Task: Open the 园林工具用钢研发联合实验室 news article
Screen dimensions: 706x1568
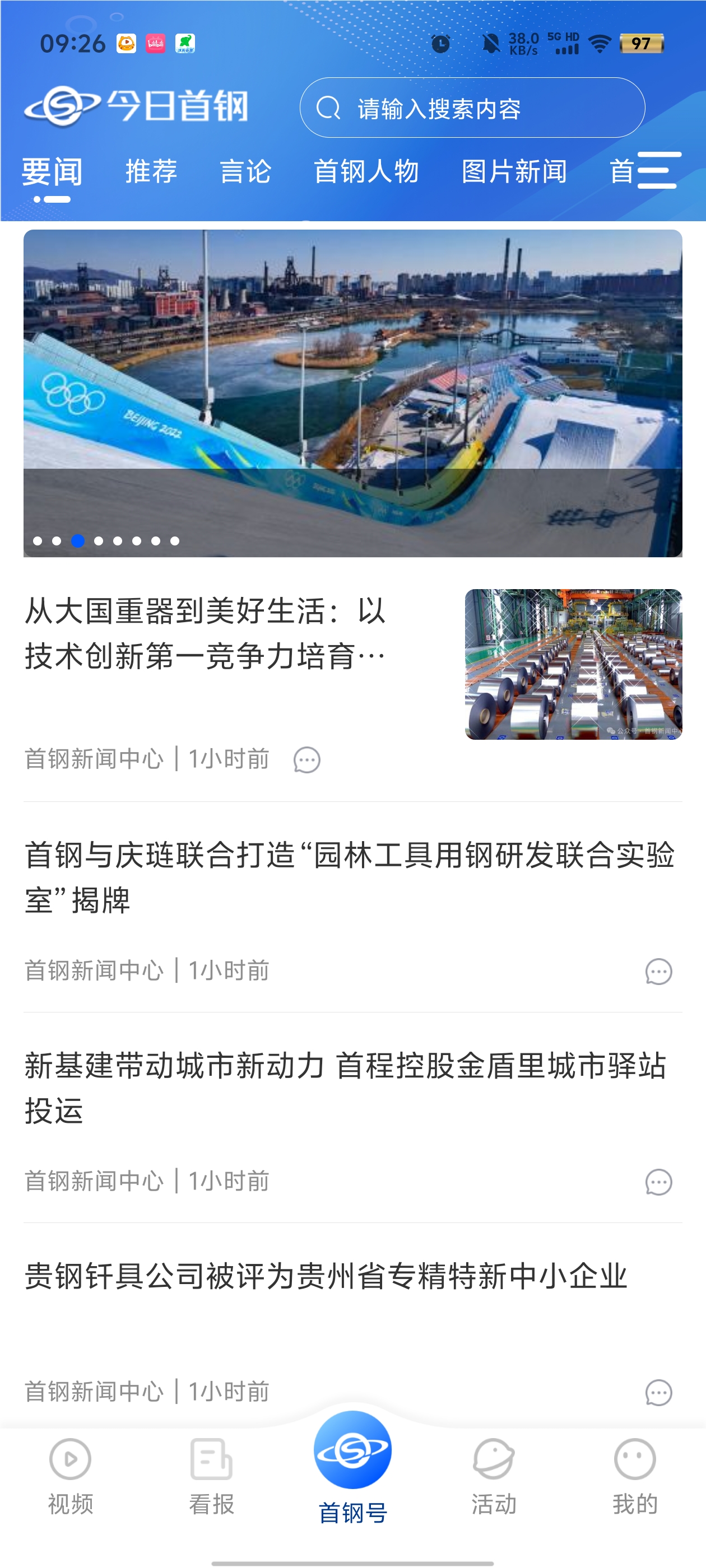Action: pyautogui.click(x=349, y=876)
